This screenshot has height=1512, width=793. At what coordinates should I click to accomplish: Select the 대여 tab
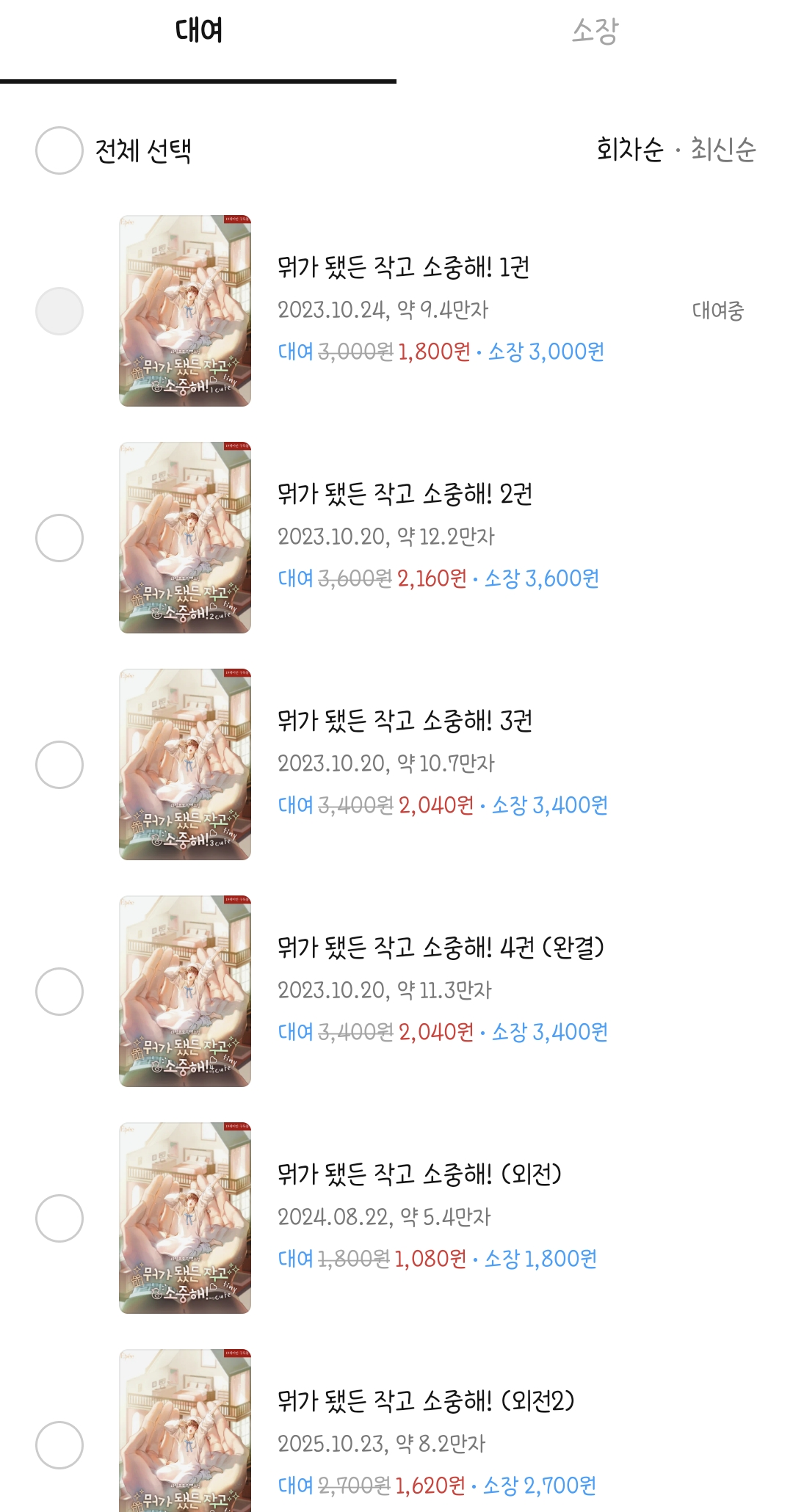(x=198, y=32)
